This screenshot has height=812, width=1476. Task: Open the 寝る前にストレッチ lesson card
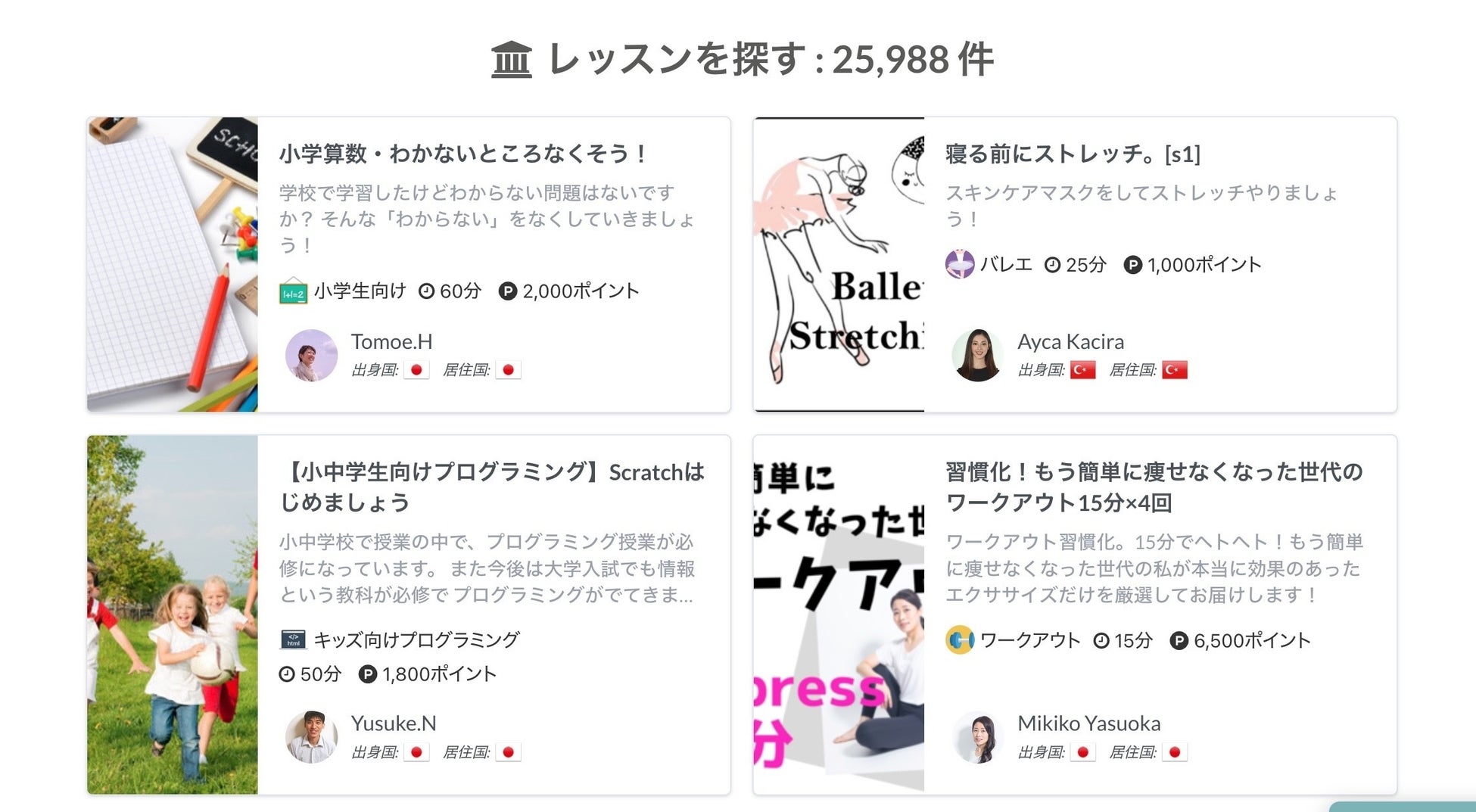pyautogui.click(x=1072, y=154)
